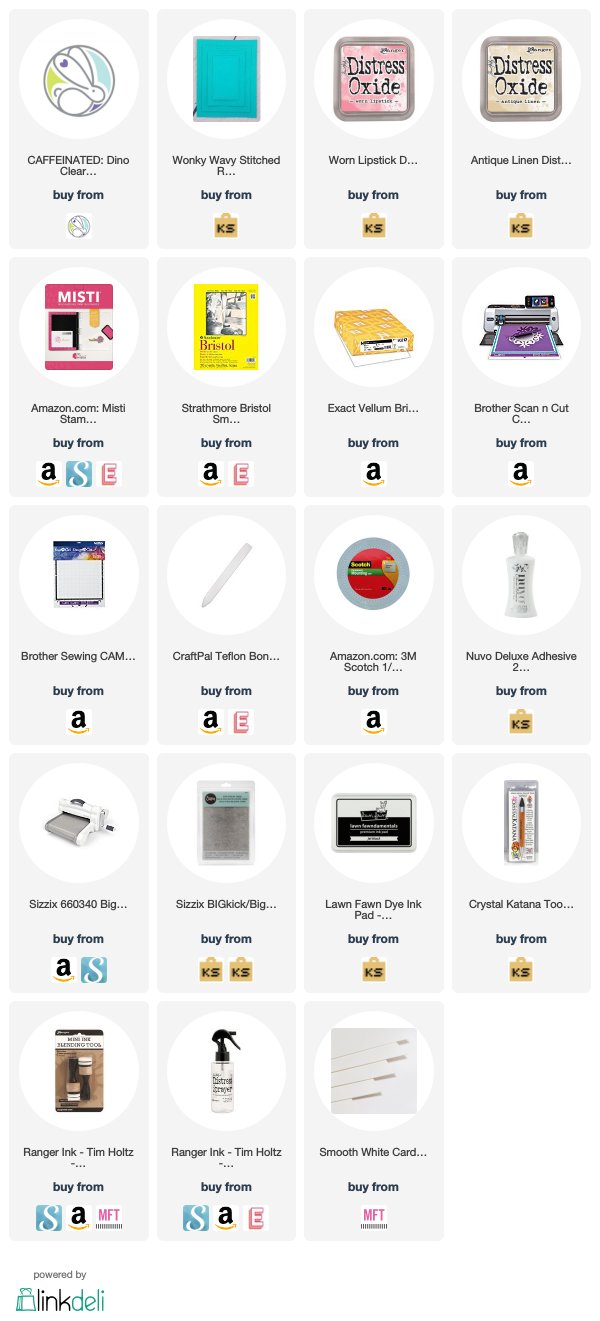Open the linkdeli logo link
The image size is (600, 1321).
tap(60, 1298)
